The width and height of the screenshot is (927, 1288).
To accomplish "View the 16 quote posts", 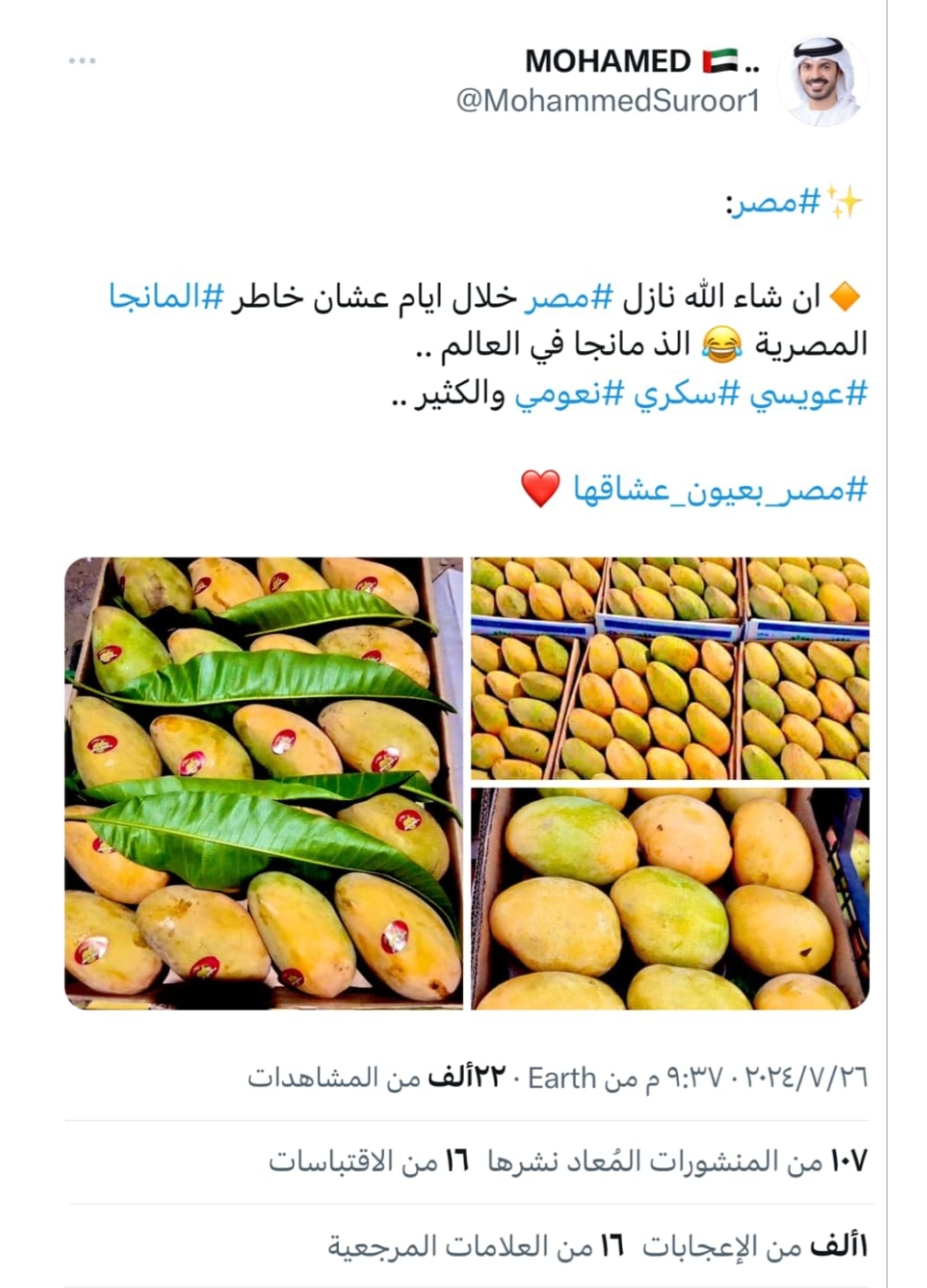I will coord(368,1161).
